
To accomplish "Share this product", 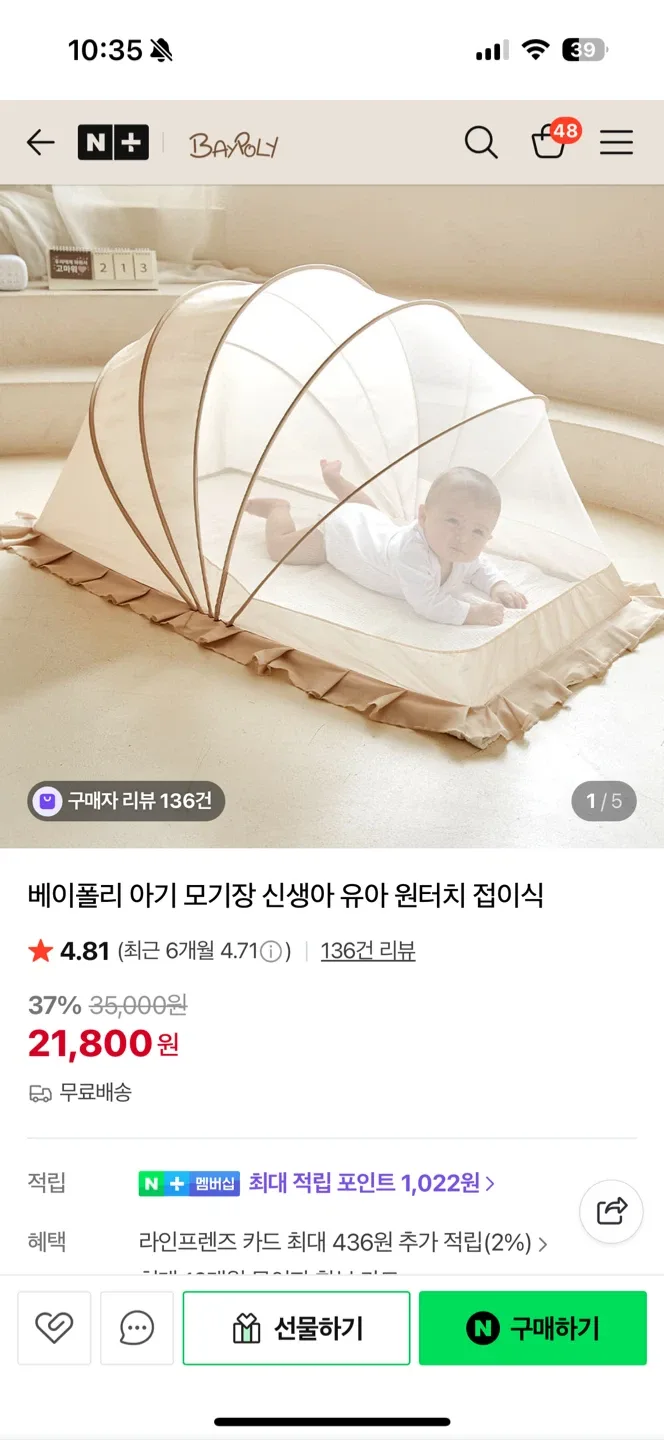I will 611,1211.
